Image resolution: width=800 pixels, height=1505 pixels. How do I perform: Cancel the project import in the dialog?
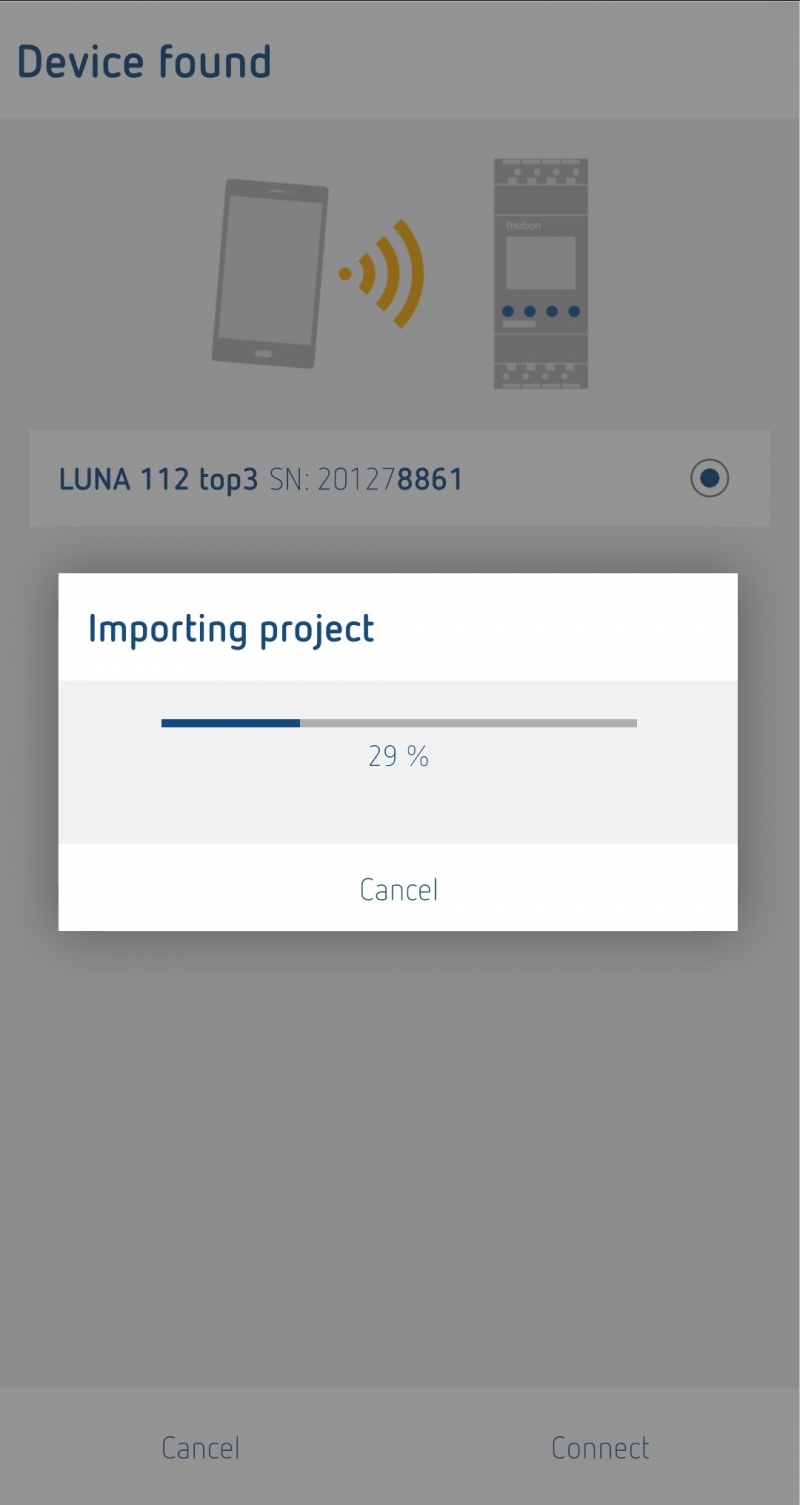[x=398, y=889]
